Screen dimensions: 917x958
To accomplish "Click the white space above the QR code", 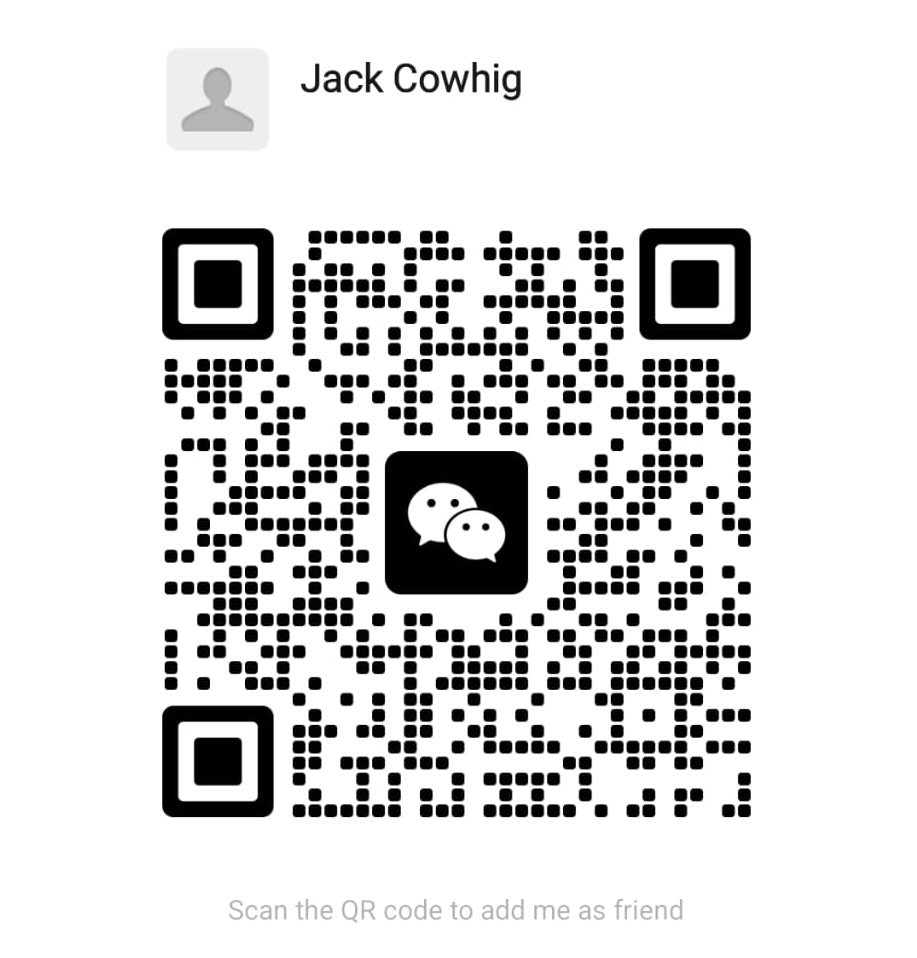I will coord(457,190).
